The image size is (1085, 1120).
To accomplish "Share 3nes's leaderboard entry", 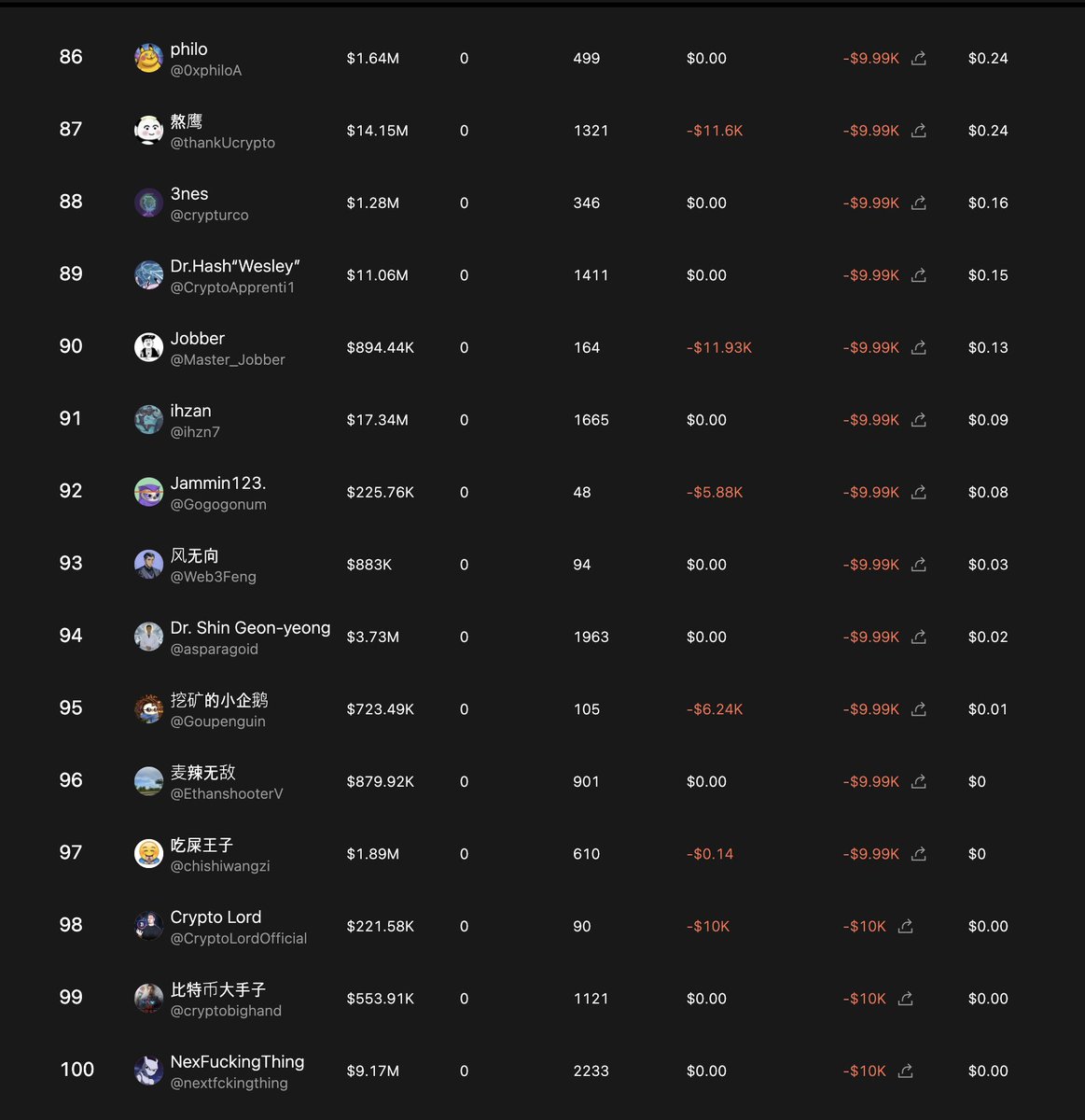I will 918,203.
